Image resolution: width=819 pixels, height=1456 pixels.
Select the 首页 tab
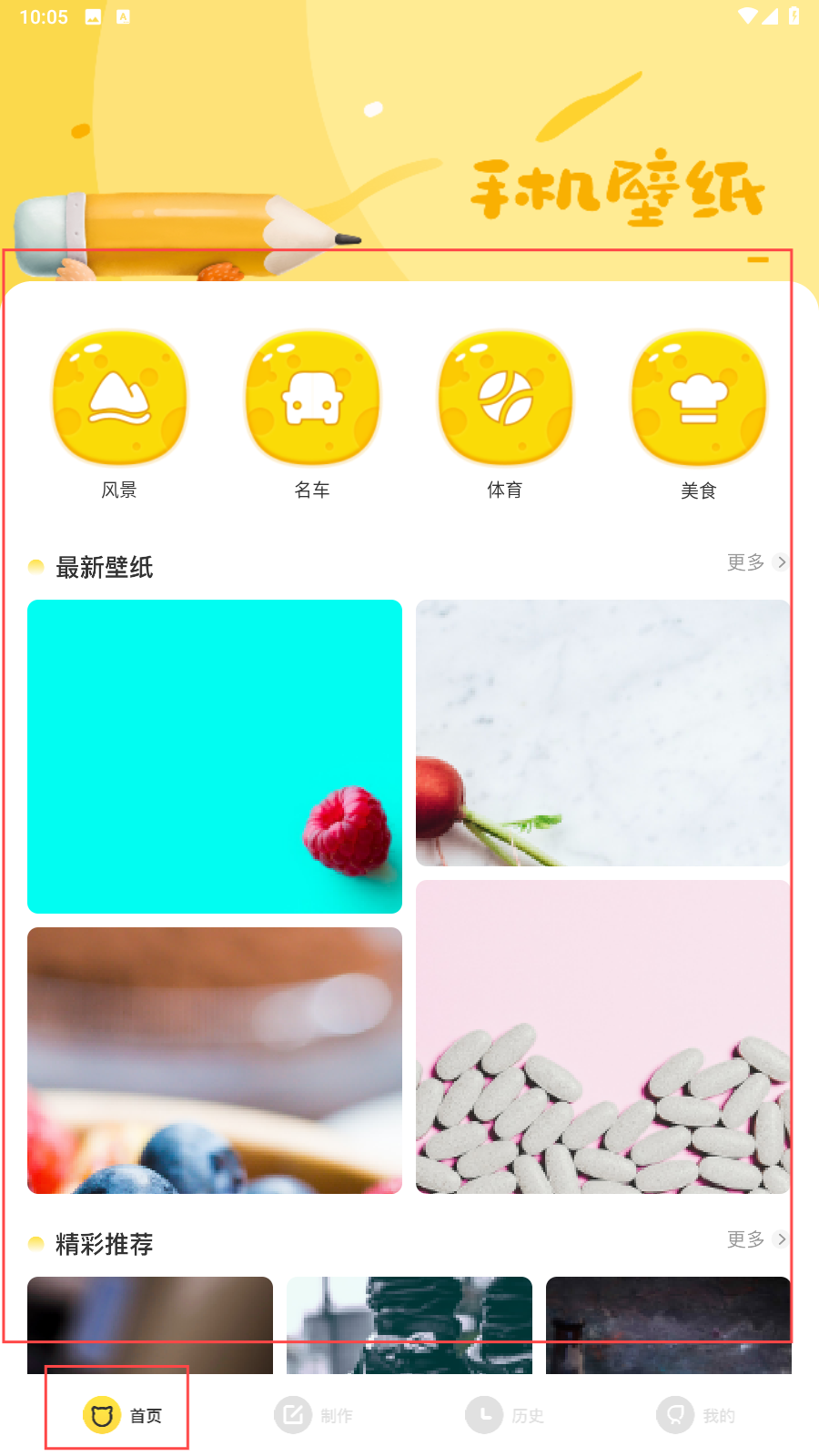point(123,1415)
